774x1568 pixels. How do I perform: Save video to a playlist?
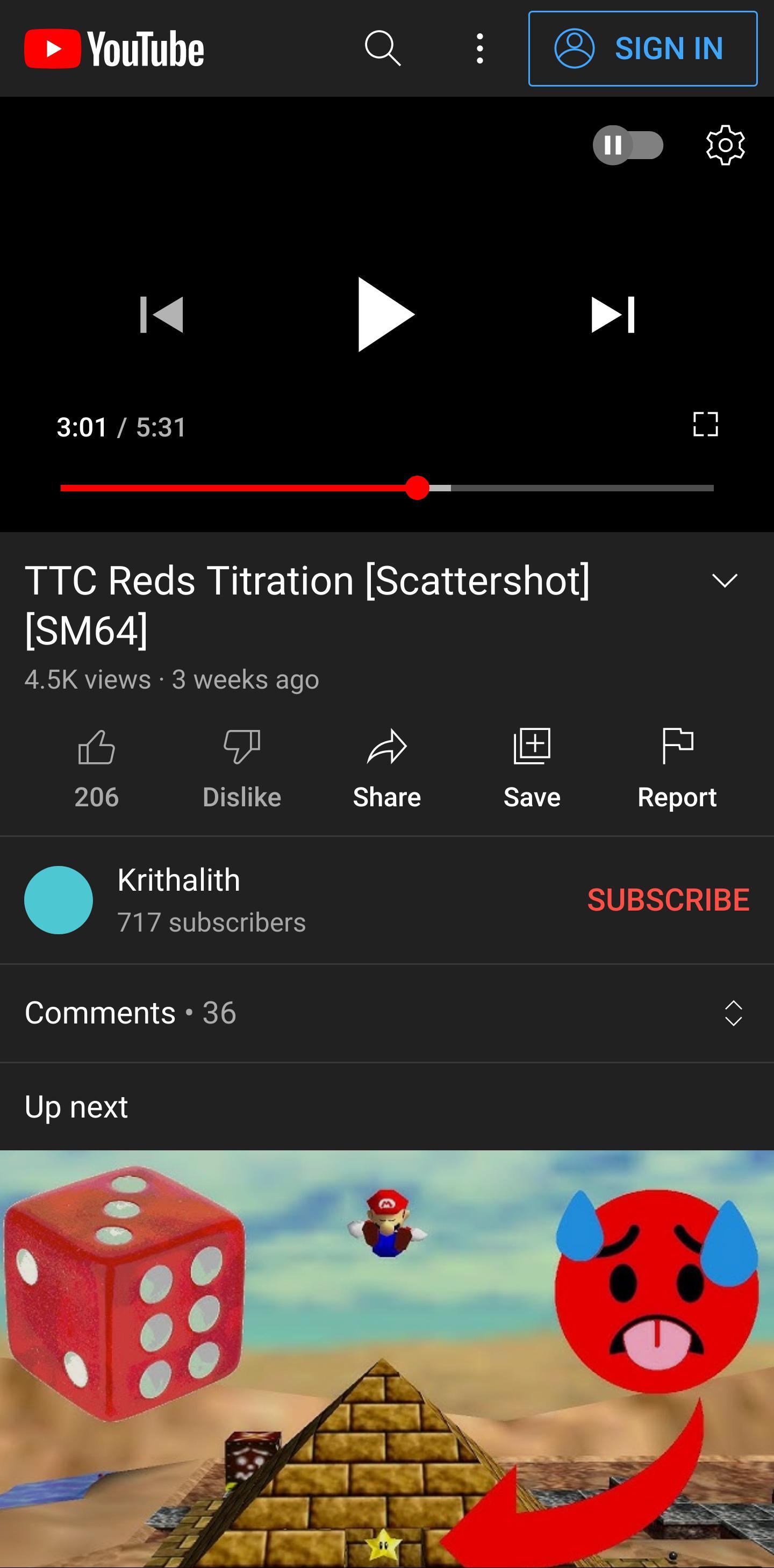point(532,769)
